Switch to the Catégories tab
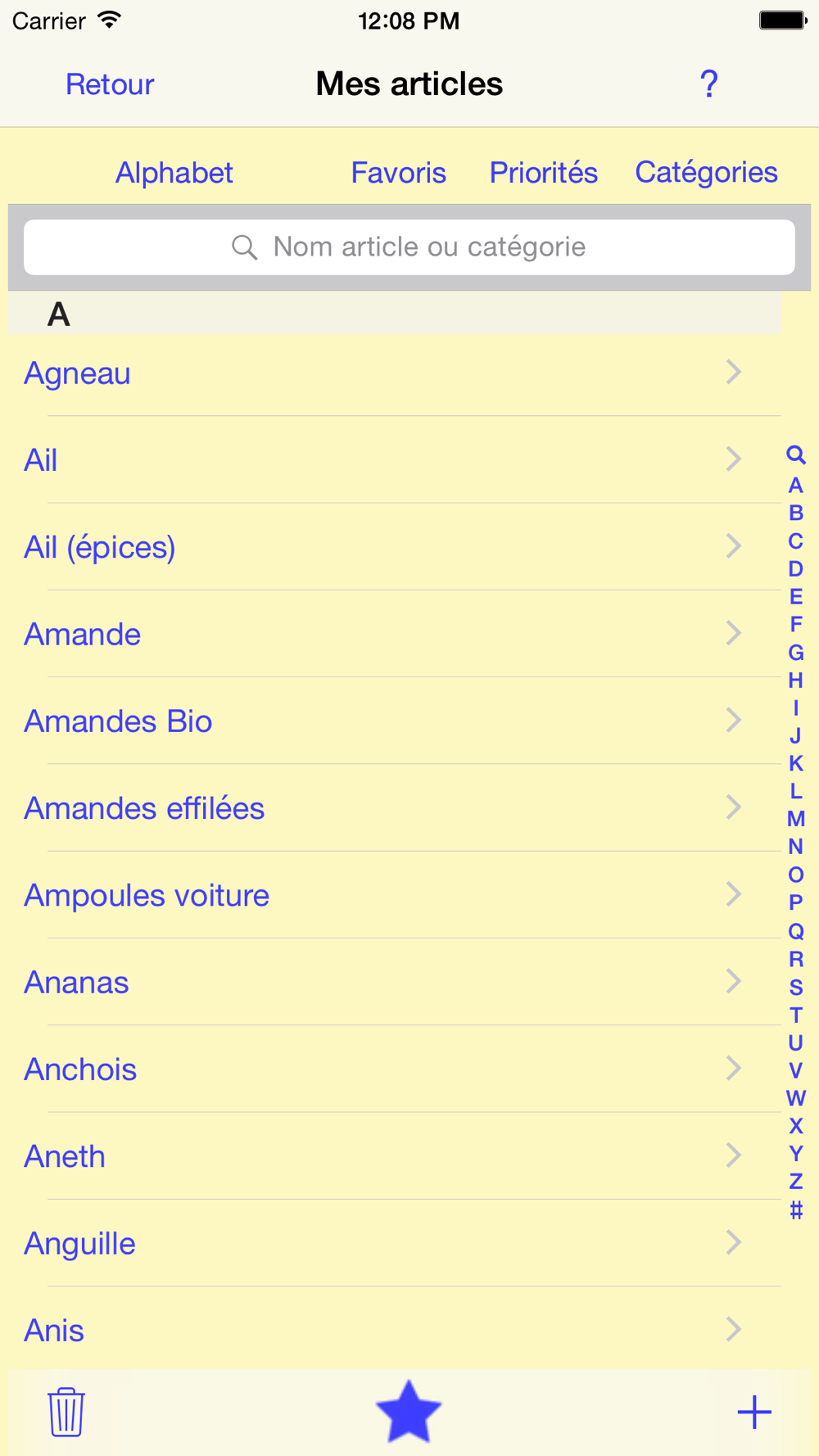 [x=706, y=173]
